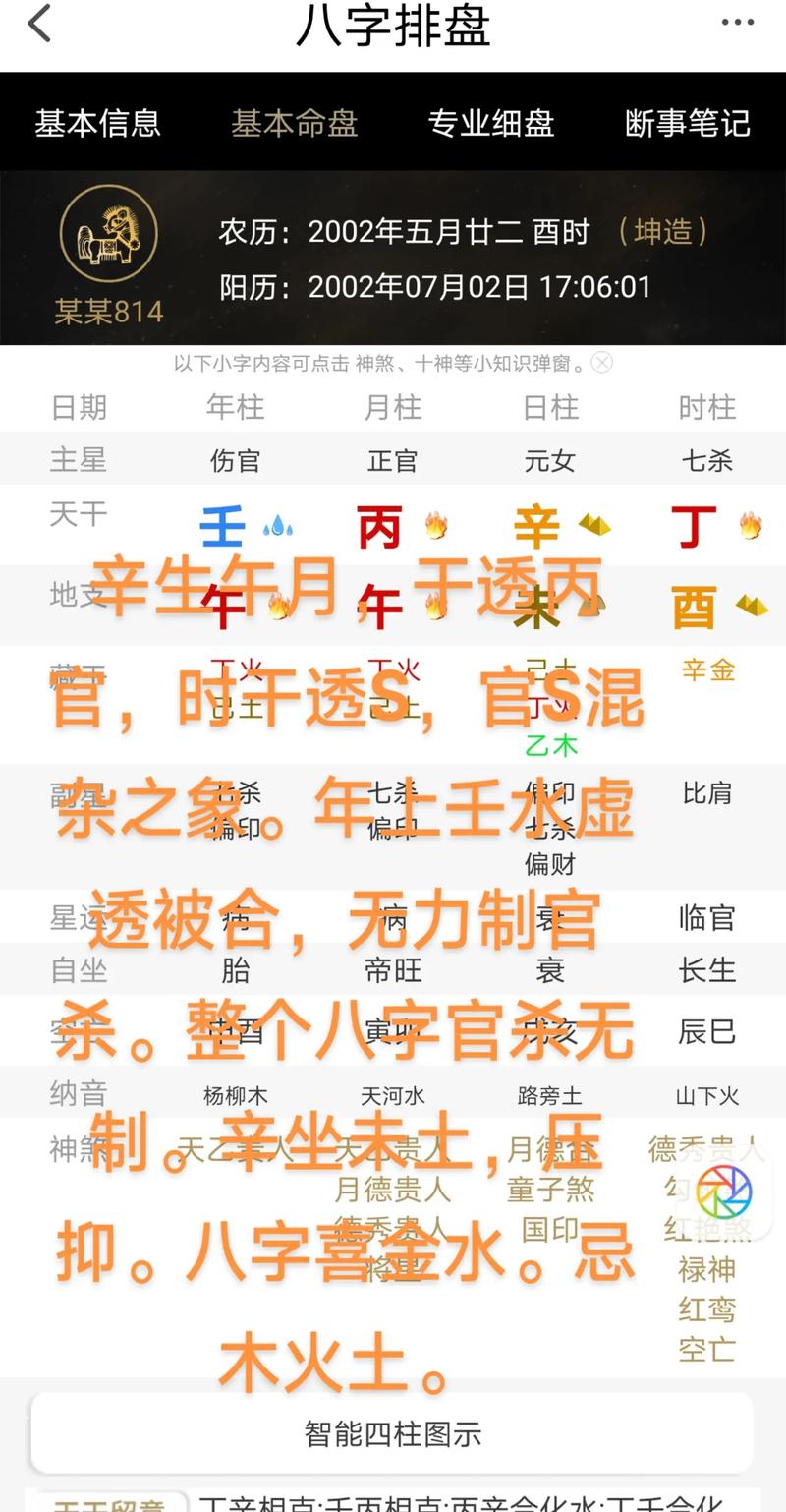Open the three-dot overflow menu
This screenshot has width=786, height=1512.
pos(737,24)
